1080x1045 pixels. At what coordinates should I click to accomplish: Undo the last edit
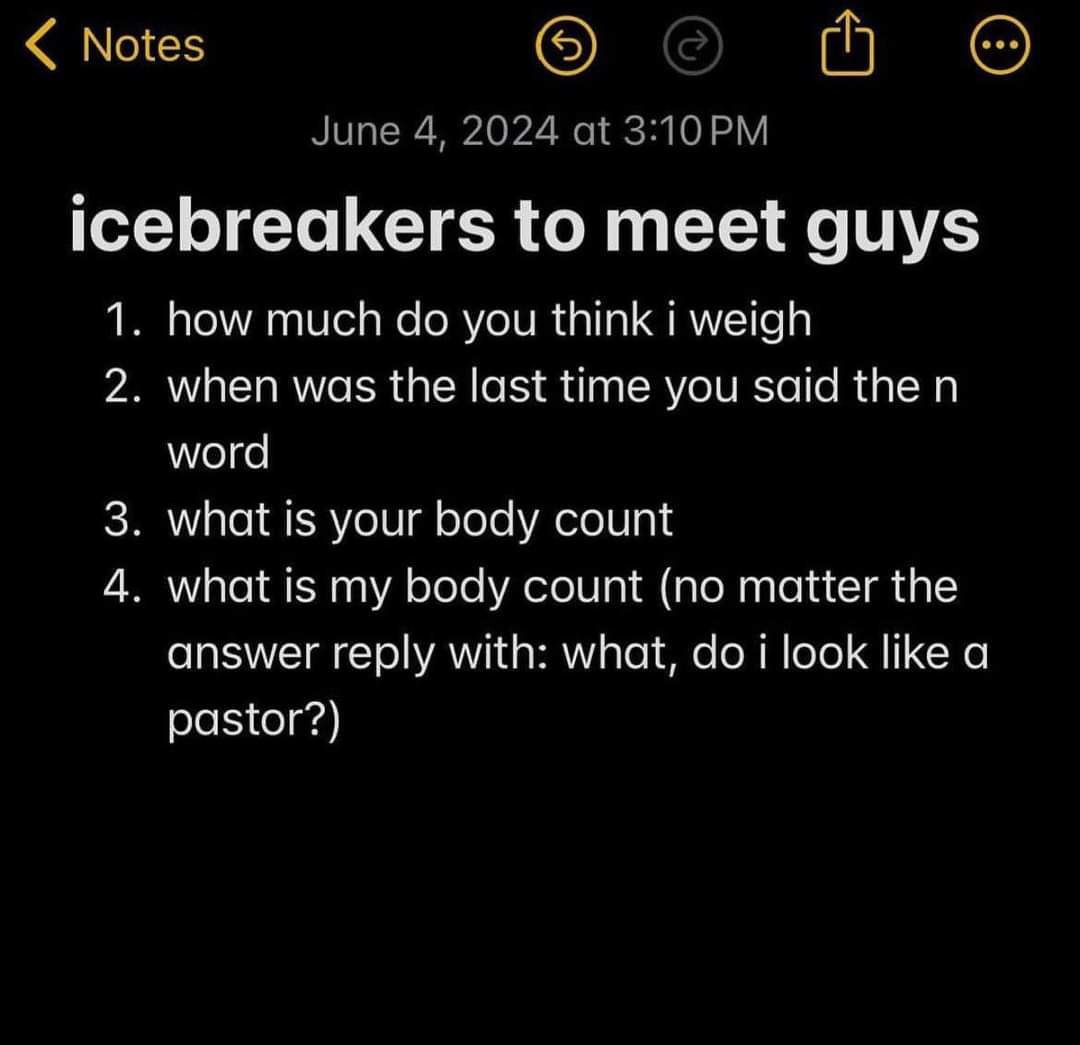[x=567, y=47]
